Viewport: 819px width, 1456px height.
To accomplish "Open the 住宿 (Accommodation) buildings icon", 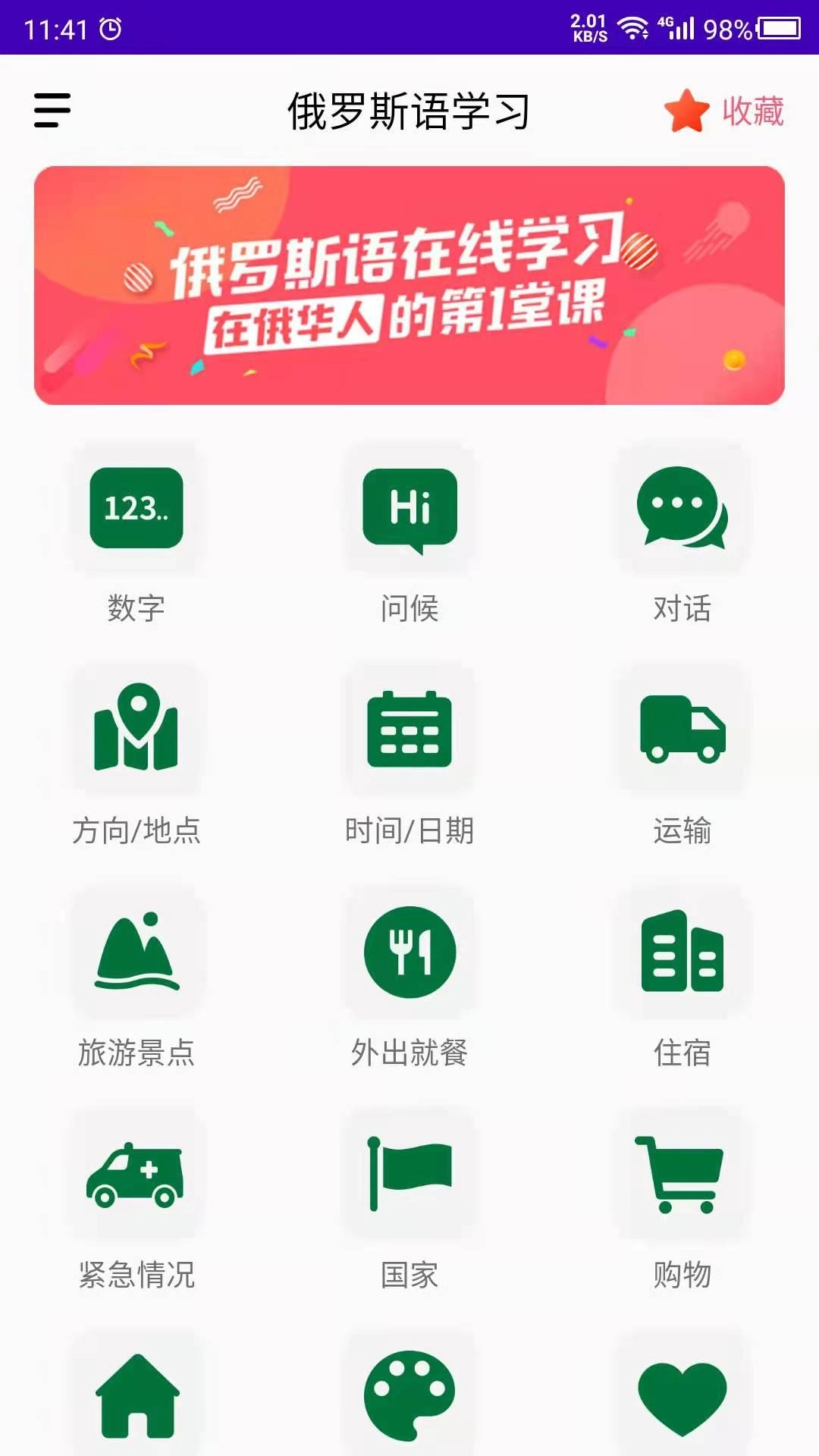I will click(x=682, y=952).
